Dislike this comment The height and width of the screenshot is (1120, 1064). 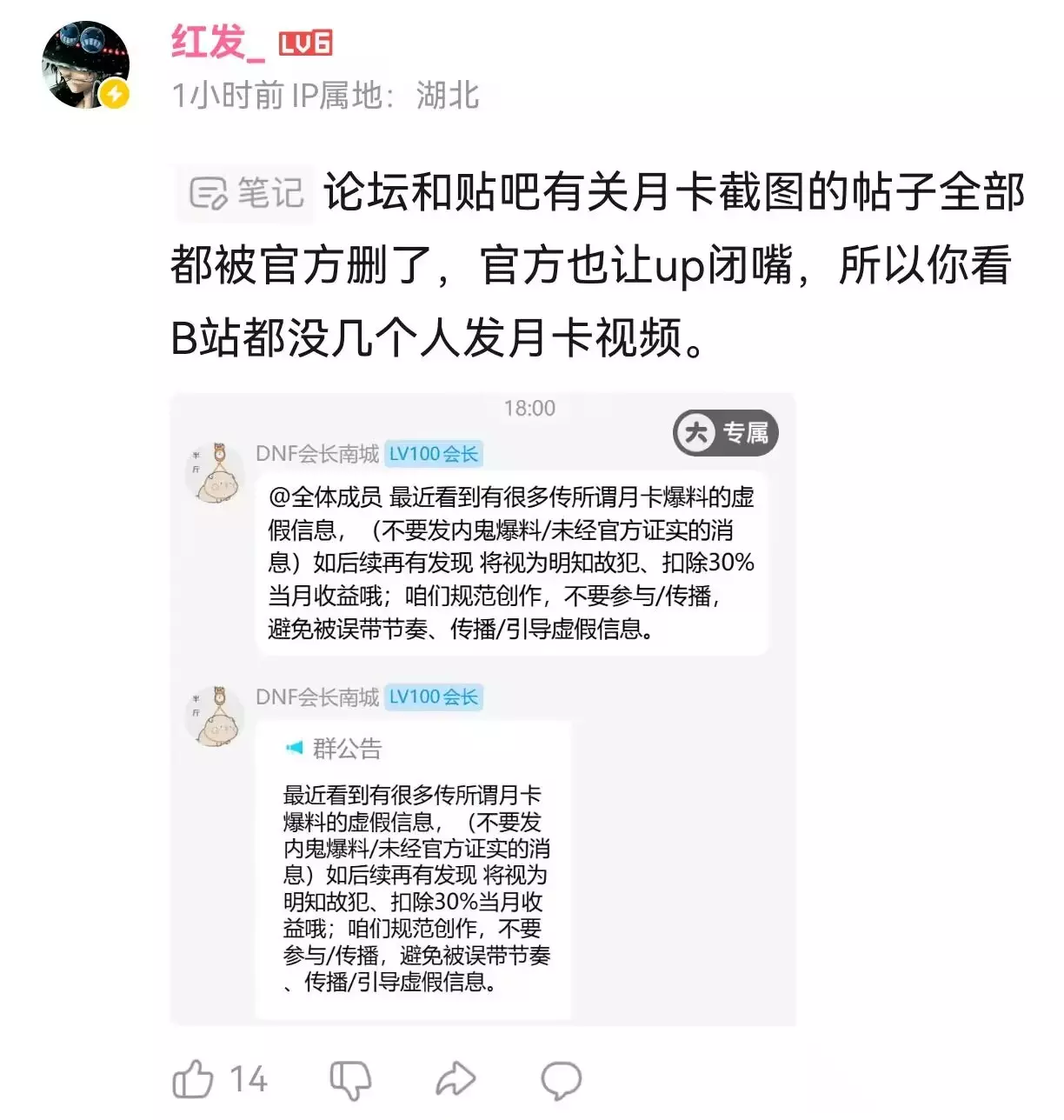tap(351, 1080)
